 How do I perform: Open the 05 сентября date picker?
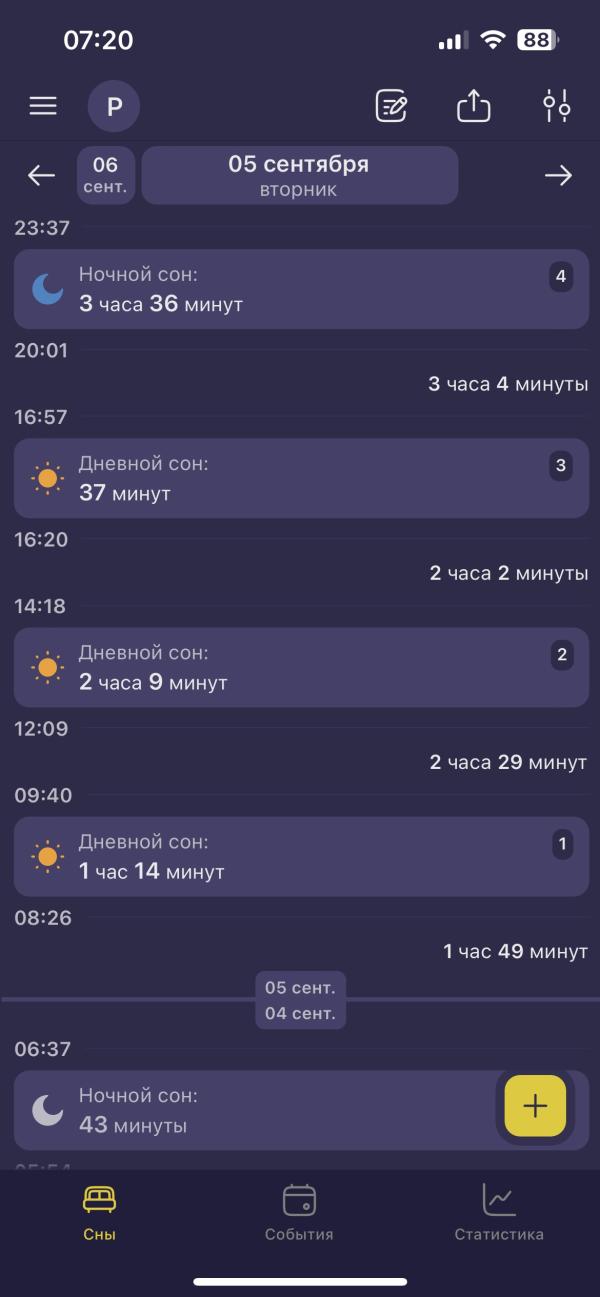tap(299, 176)
